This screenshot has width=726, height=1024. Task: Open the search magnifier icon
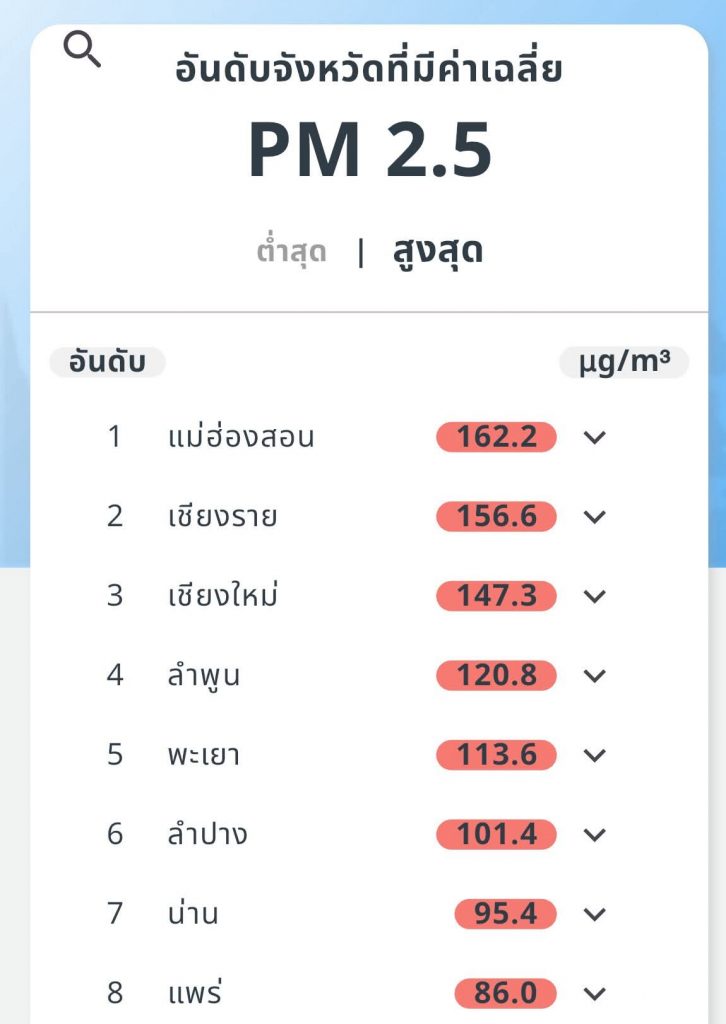click(82, 49)
